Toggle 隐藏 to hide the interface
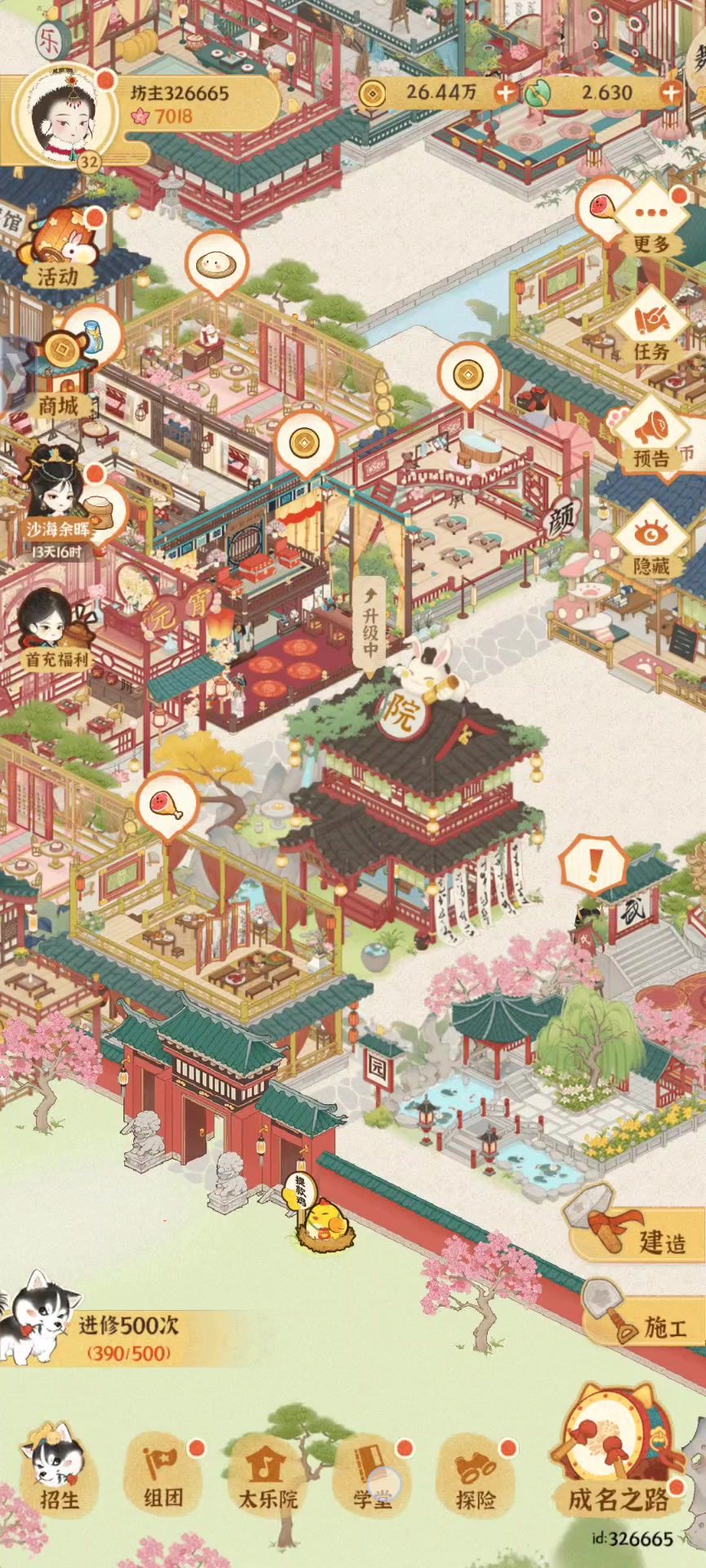The height and width of the screenshot is (1568, 706). 651,543
